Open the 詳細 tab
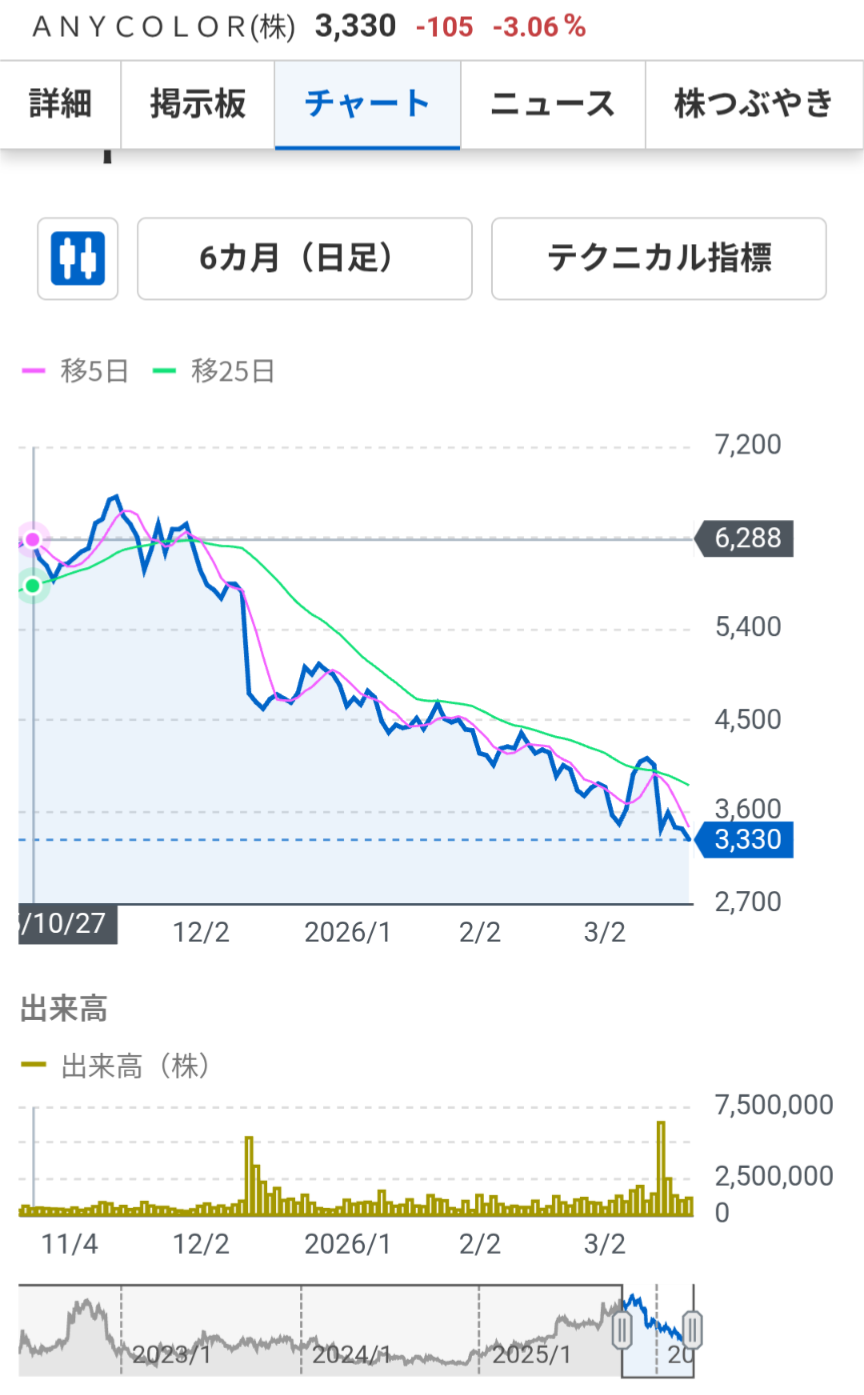 [x=60, y=104]
